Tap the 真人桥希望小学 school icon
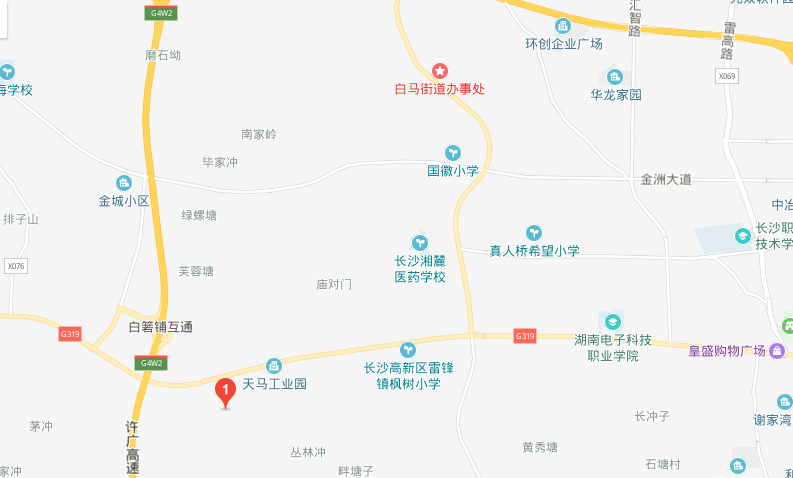This screenshot has width=793, height=478. [534, 232]
